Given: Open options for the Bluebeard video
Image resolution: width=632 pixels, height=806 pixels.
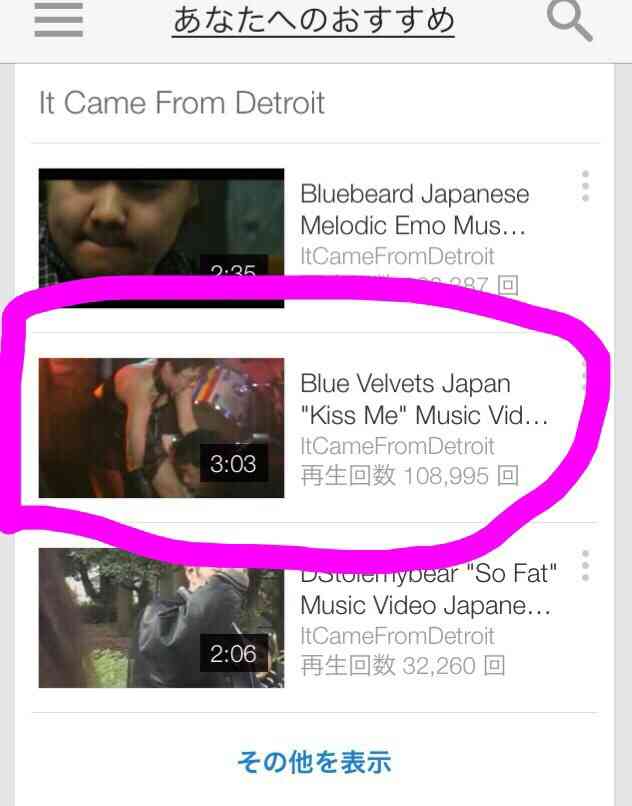Looking at the screenshot, I should click(x=585, y=186).
